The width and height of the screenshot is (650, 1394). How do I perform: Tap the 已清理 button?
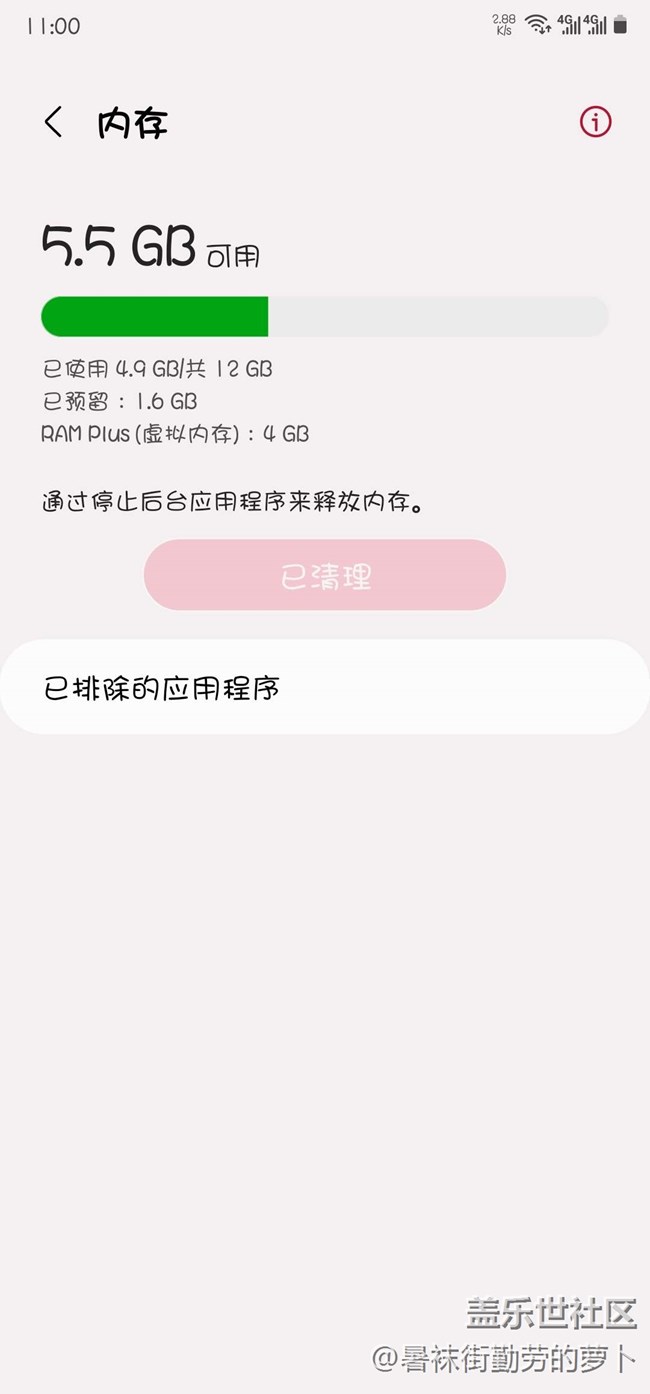tap(325, 576)
